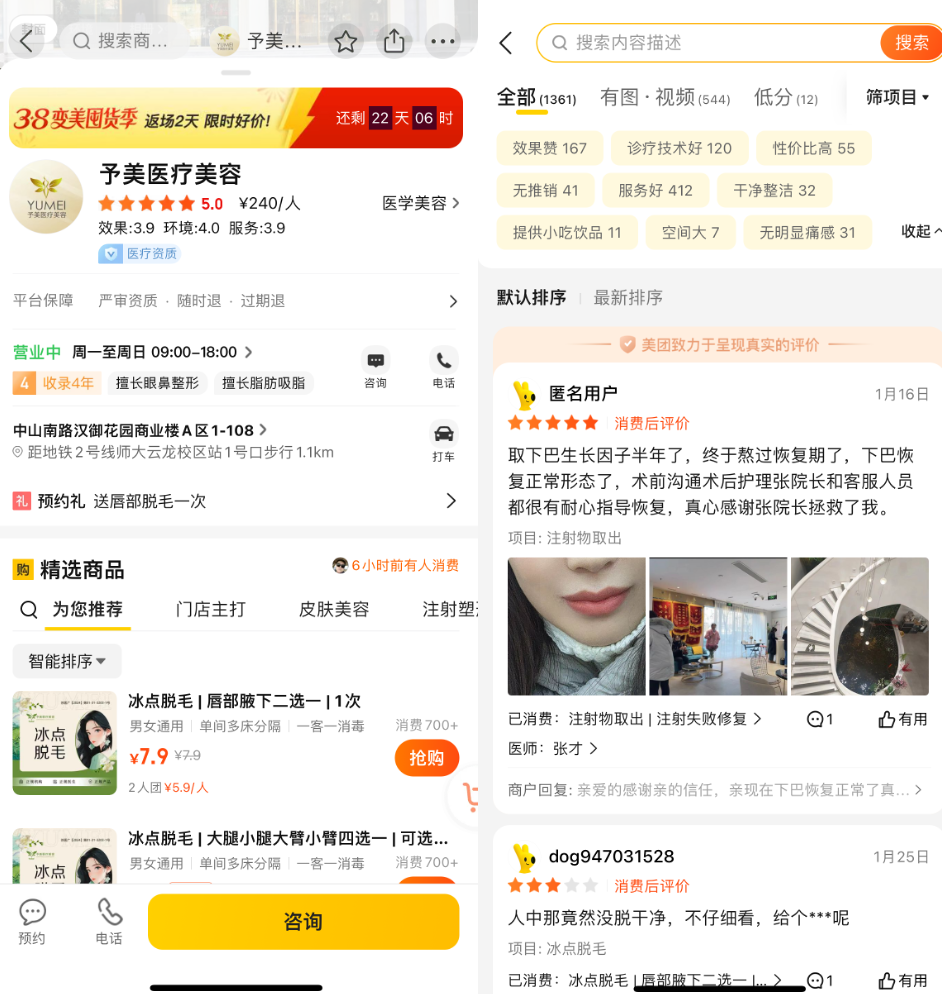The image size is (942, 994).
Task: Tap the yellow 咨询 button
Action: pyautogui.click(x=303, y=921)
